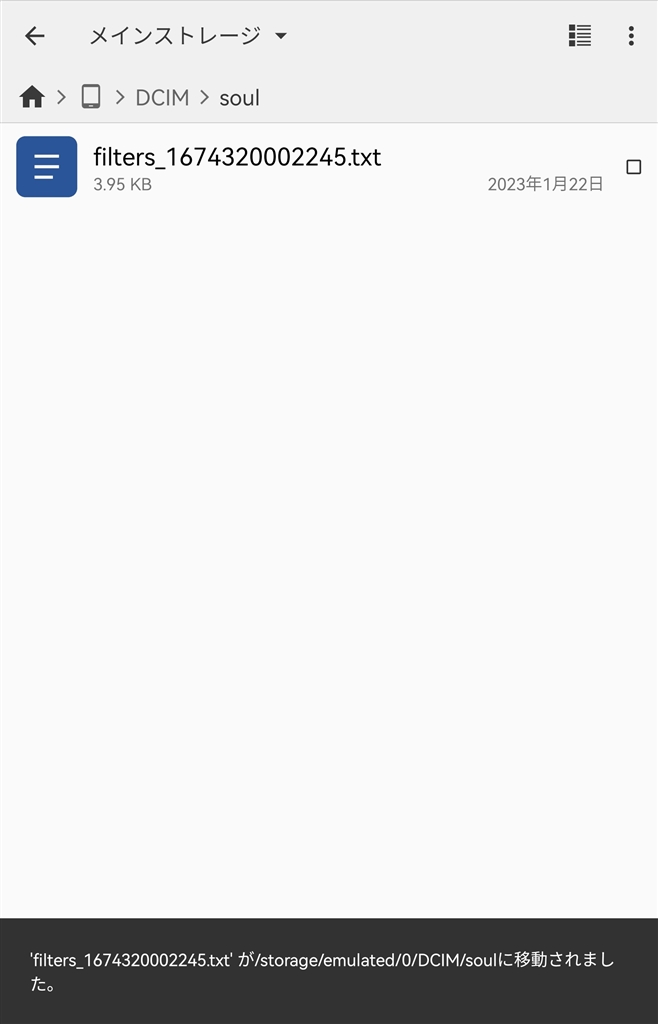Open the メインストレージ storage dropdown
Viewport: 658px width, 1024px height.
click(188, 36)
